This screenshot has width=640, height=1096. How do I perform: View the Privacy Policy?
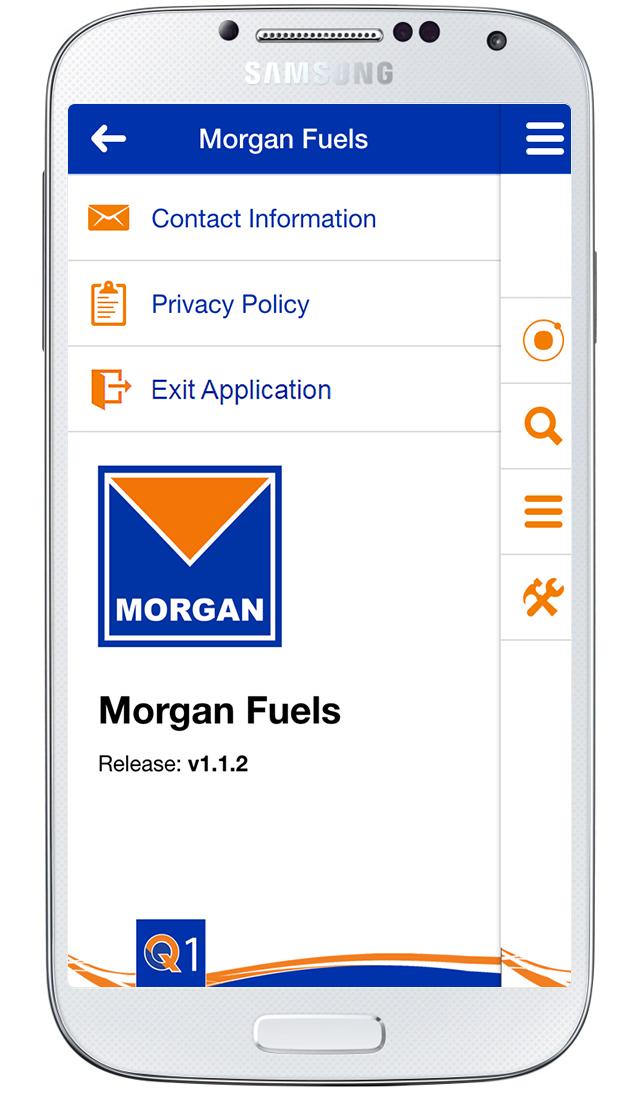click(230, 304)
